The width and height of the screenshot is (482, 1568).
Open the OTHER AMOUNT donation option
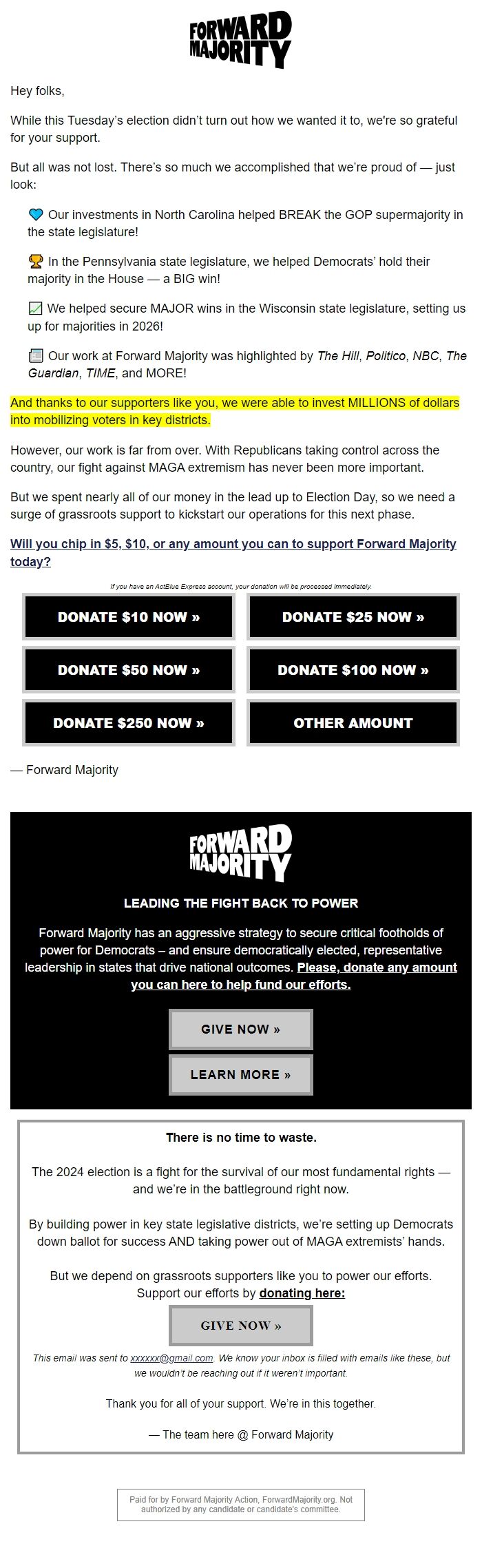coord(353,723)
